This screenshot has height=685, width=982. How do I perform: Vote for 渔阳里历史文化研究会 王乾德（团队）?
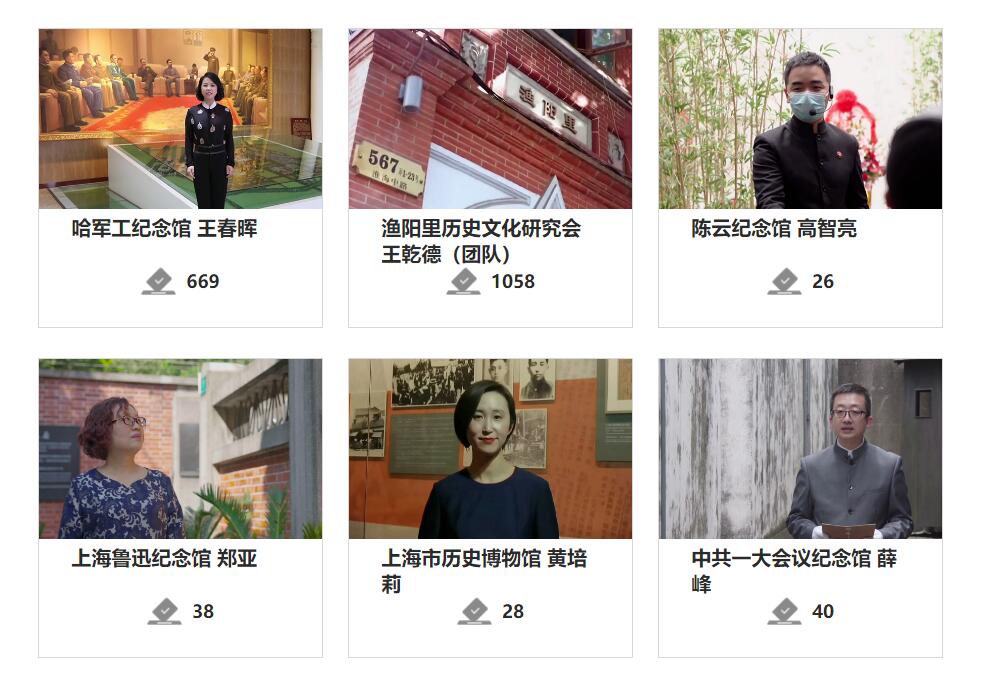pos(463,281)
